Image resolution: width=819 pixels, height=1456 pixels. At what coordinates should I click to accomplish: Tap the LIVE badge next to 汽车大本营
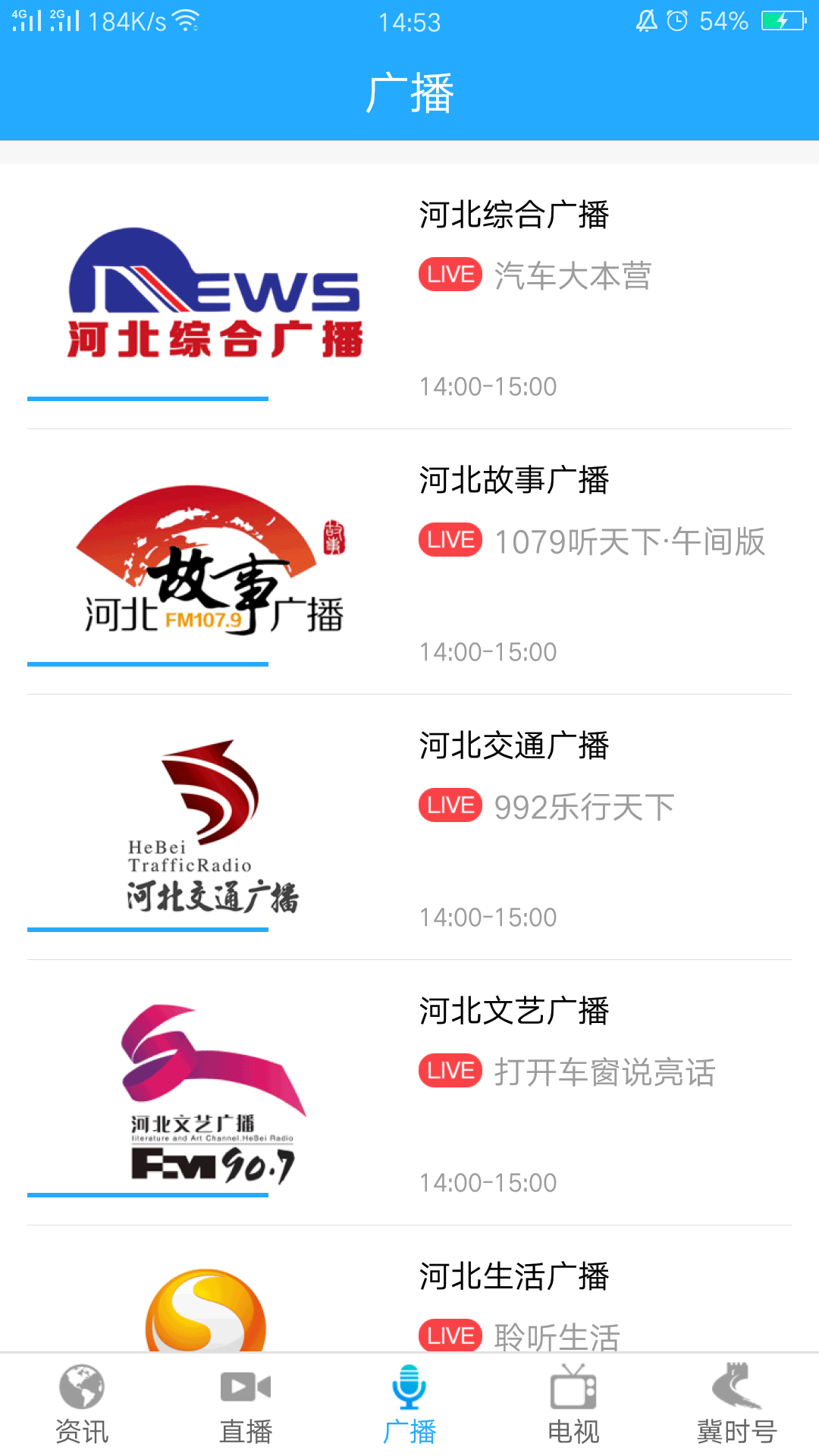tap(450, 275)
